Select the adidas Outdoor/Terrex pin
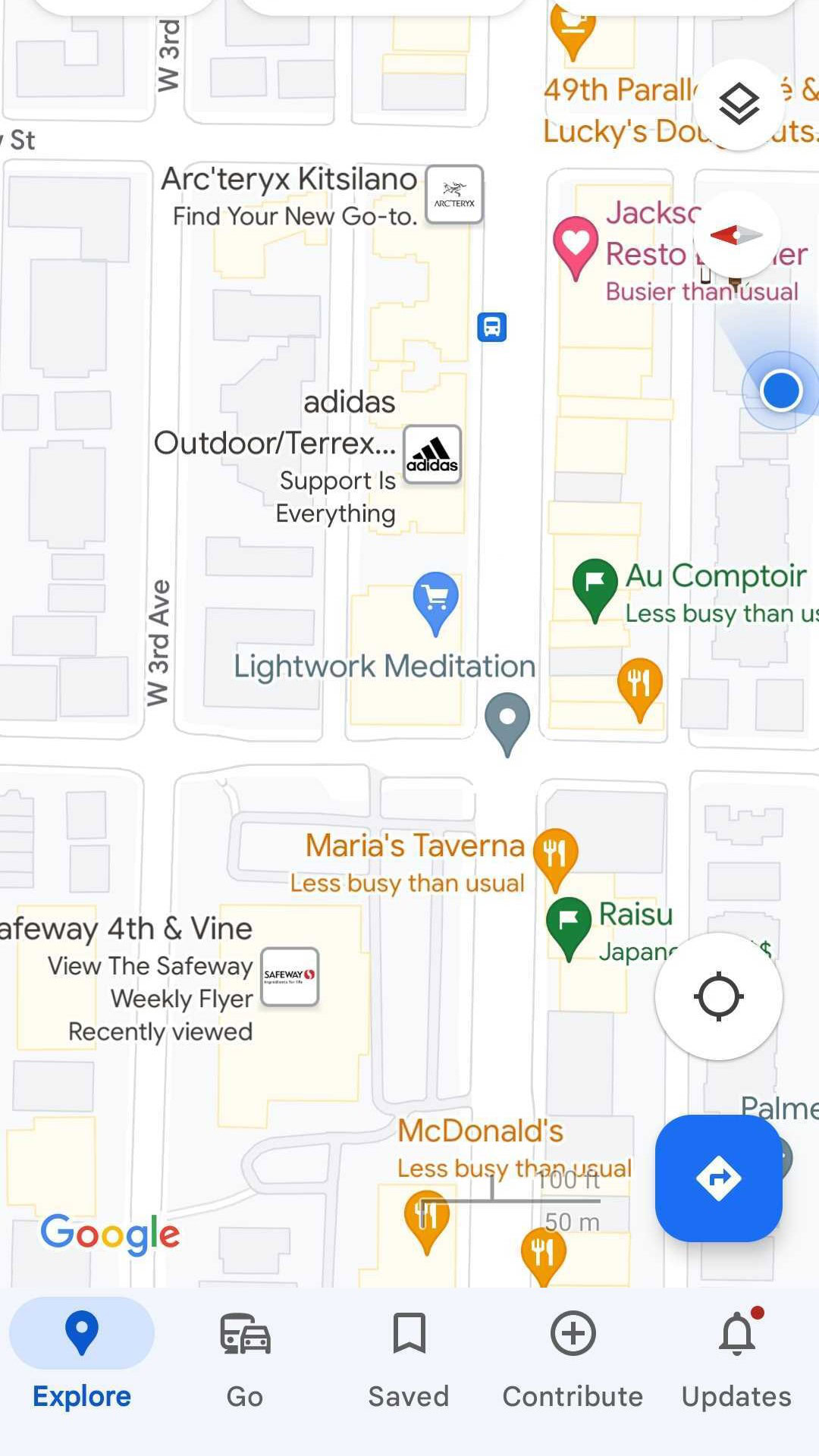Image resolution: width=819 pixels, height=1456 pixels. [x=432, y=454]
